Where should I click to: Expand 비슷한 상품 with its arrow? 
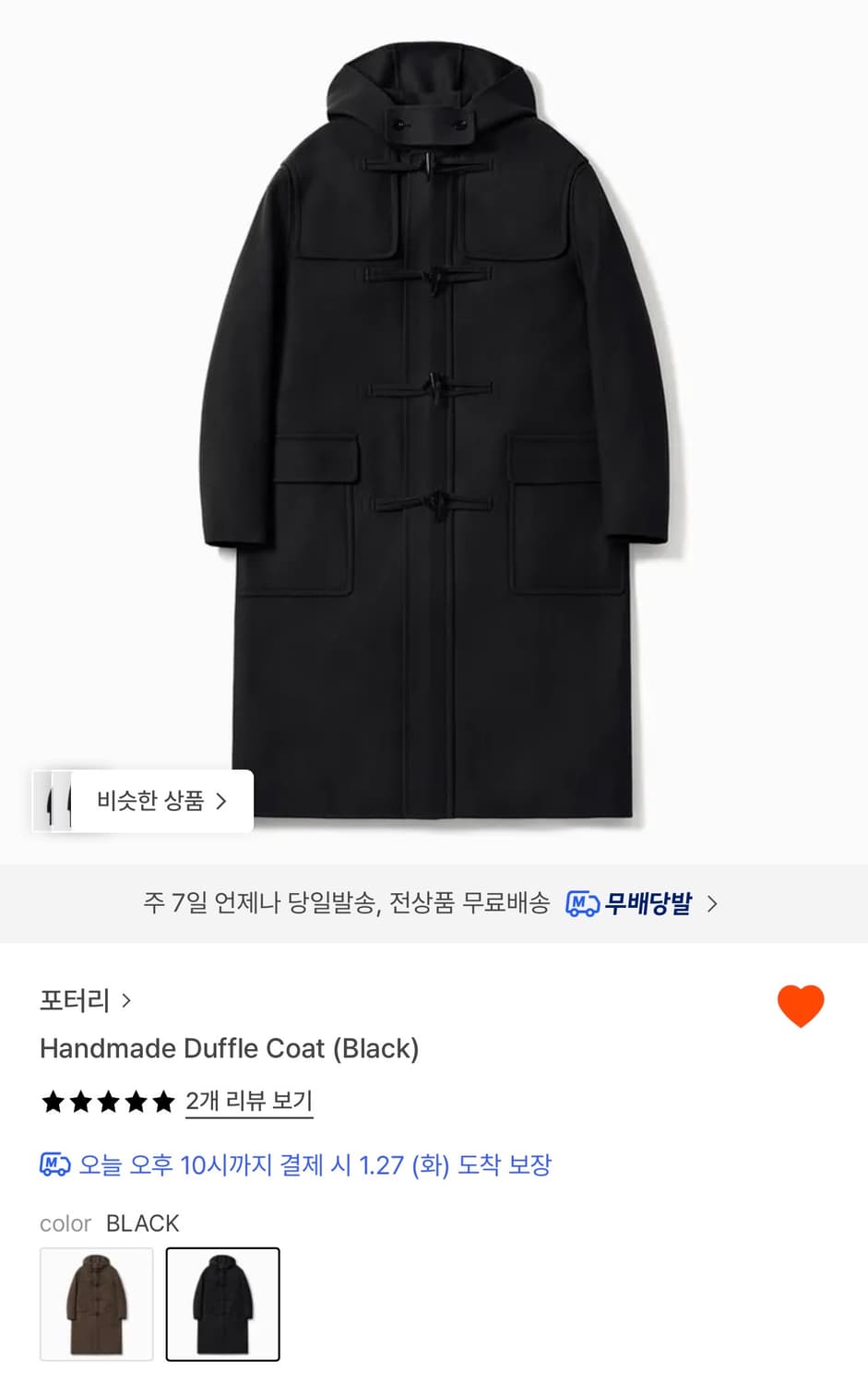[x=221, y=801]
